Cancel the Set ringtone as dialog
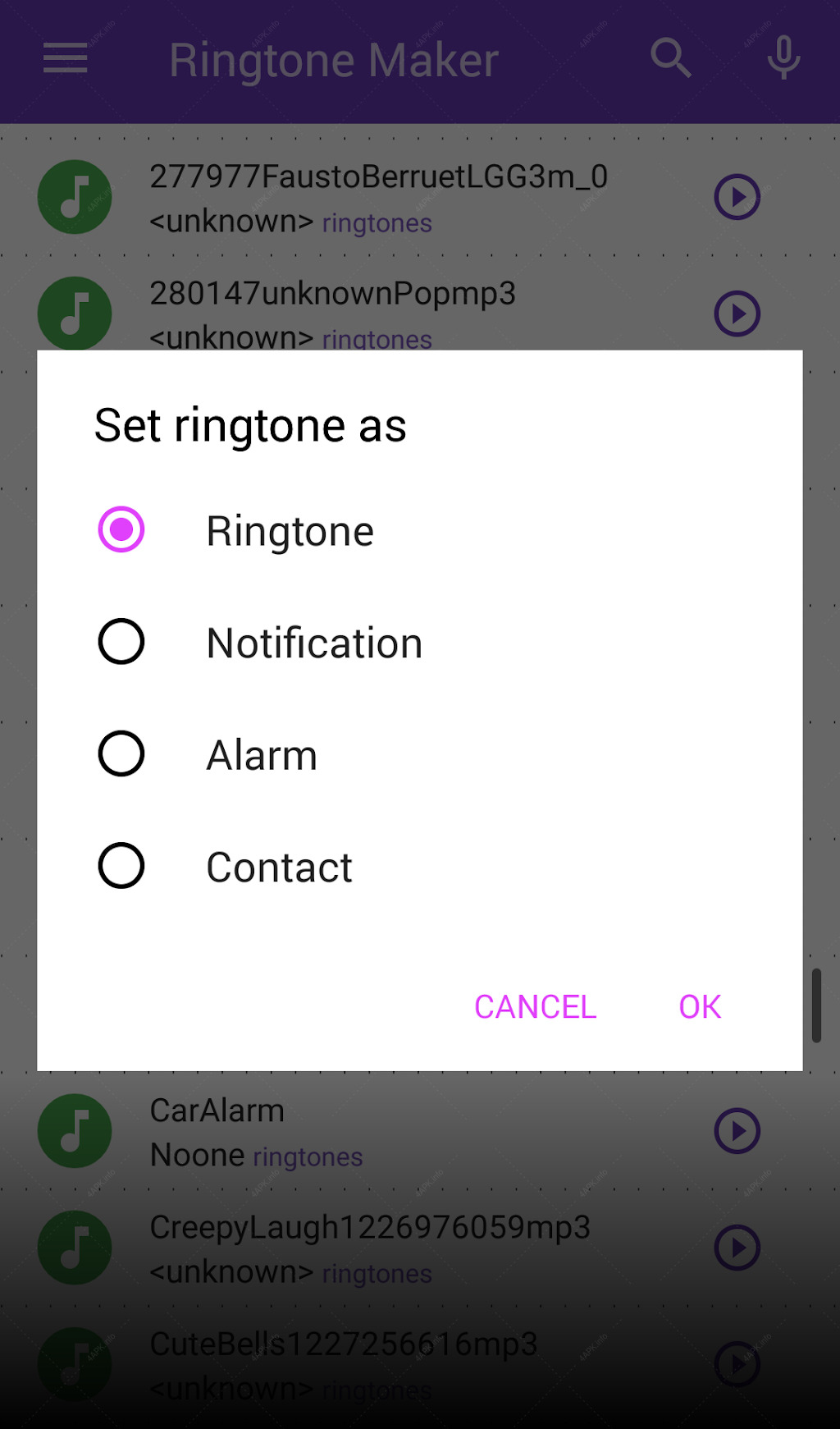 [535, 1006]
